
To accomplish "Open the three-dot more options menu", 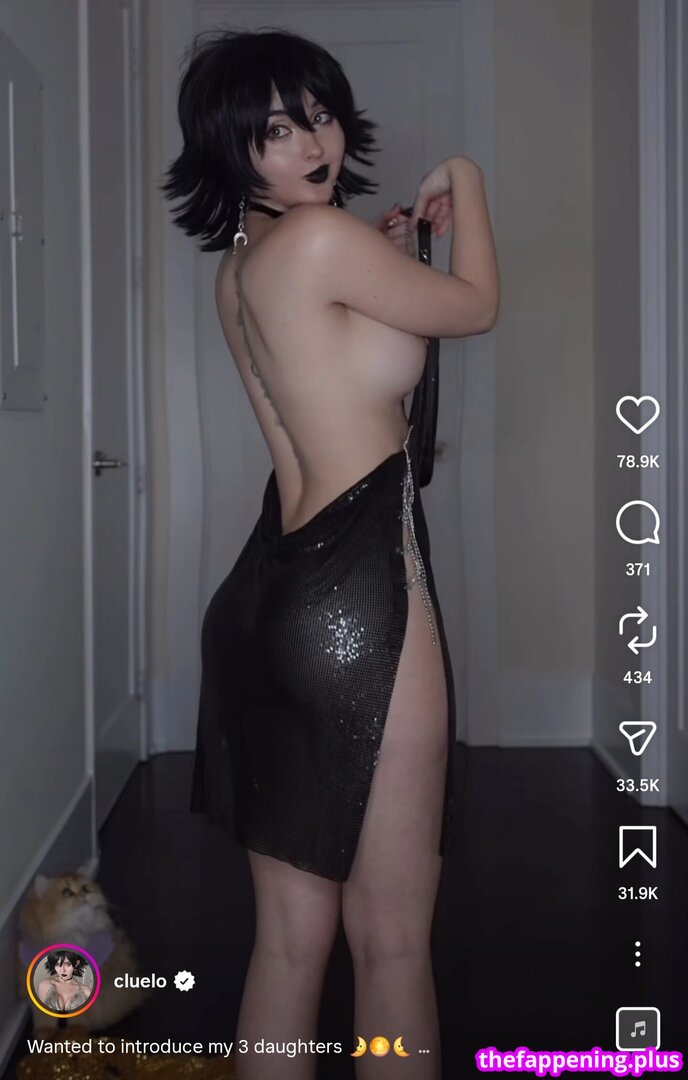I will (637, 953).
